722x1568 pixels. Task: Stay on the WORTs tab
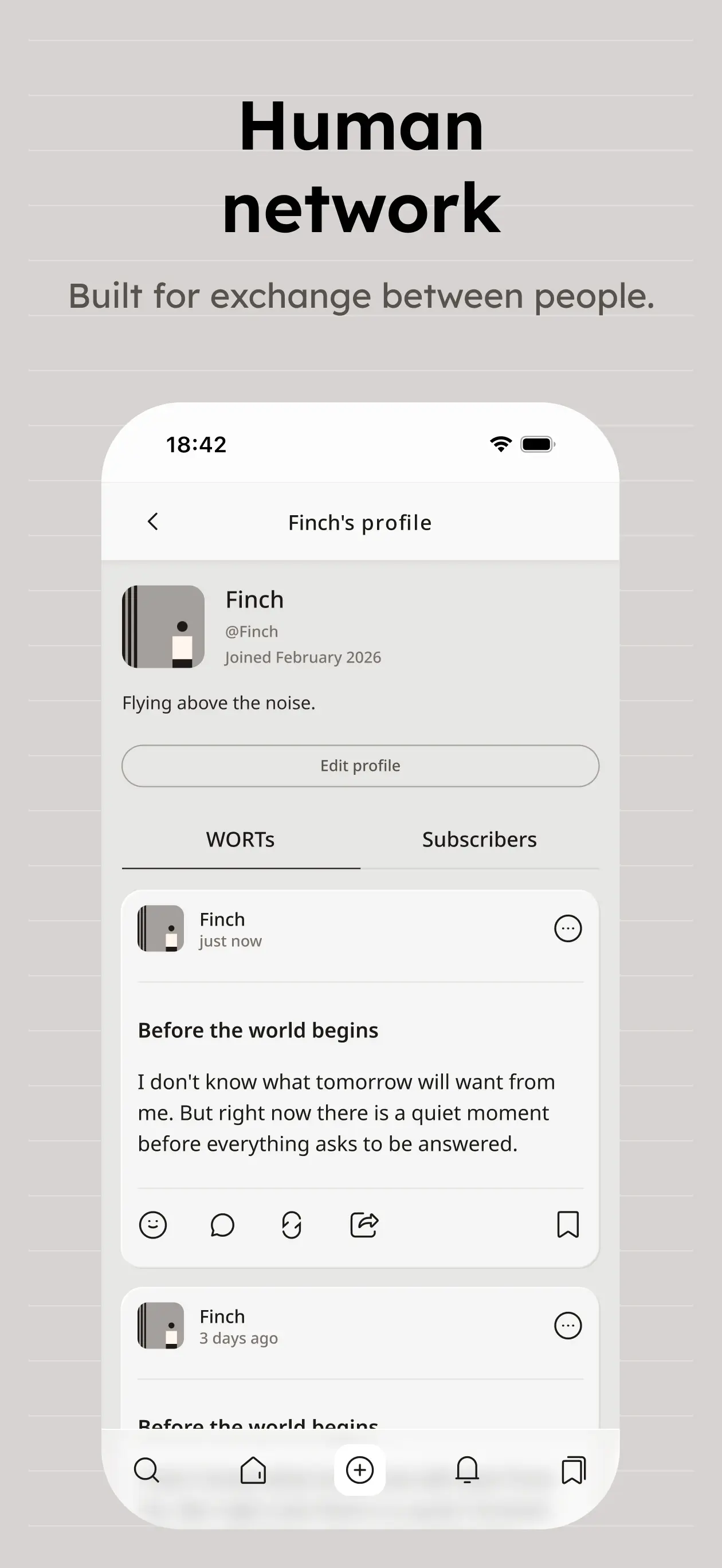point(241,840)
